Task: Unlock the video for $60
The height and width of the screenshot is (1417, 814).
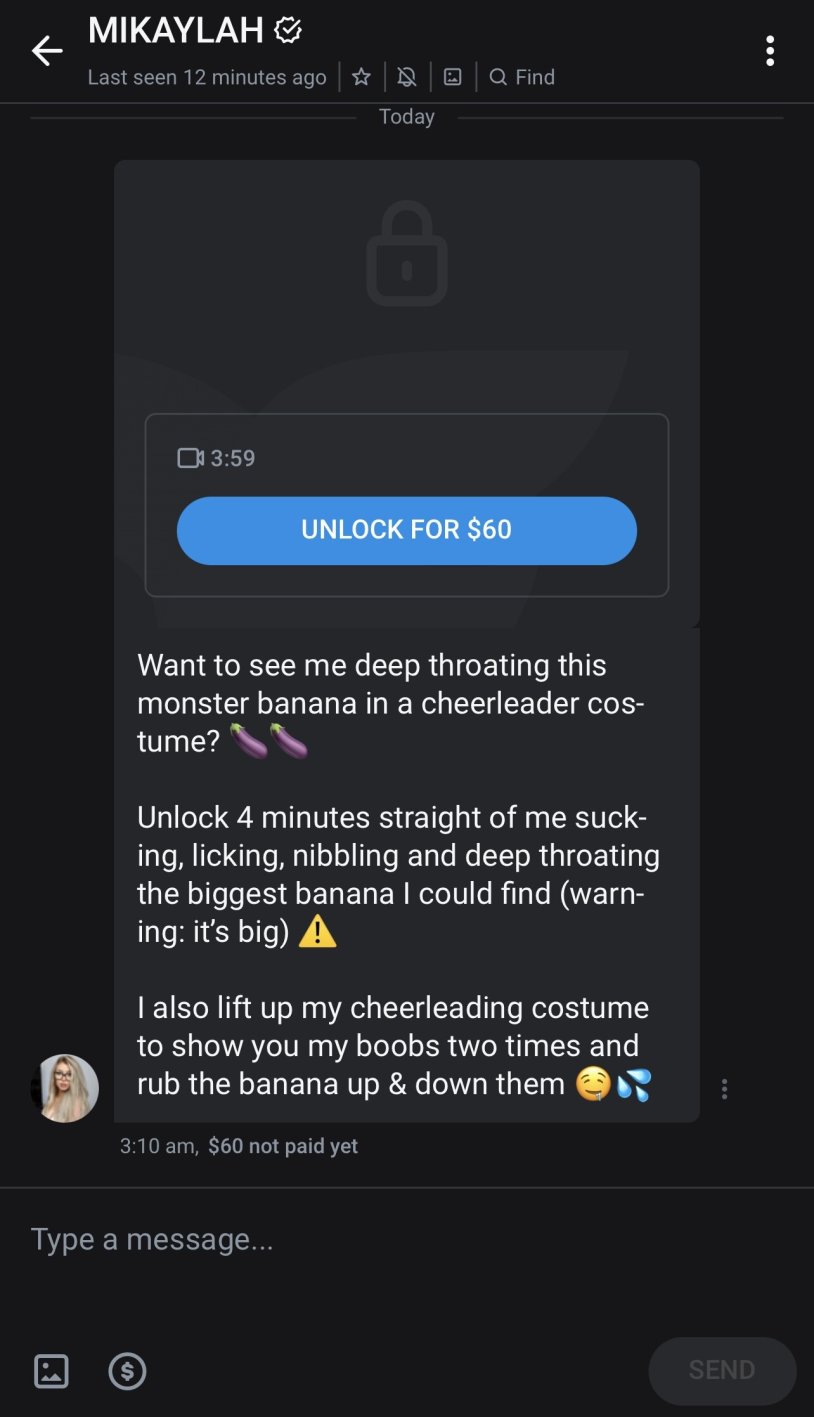Action: click(406, 530)
